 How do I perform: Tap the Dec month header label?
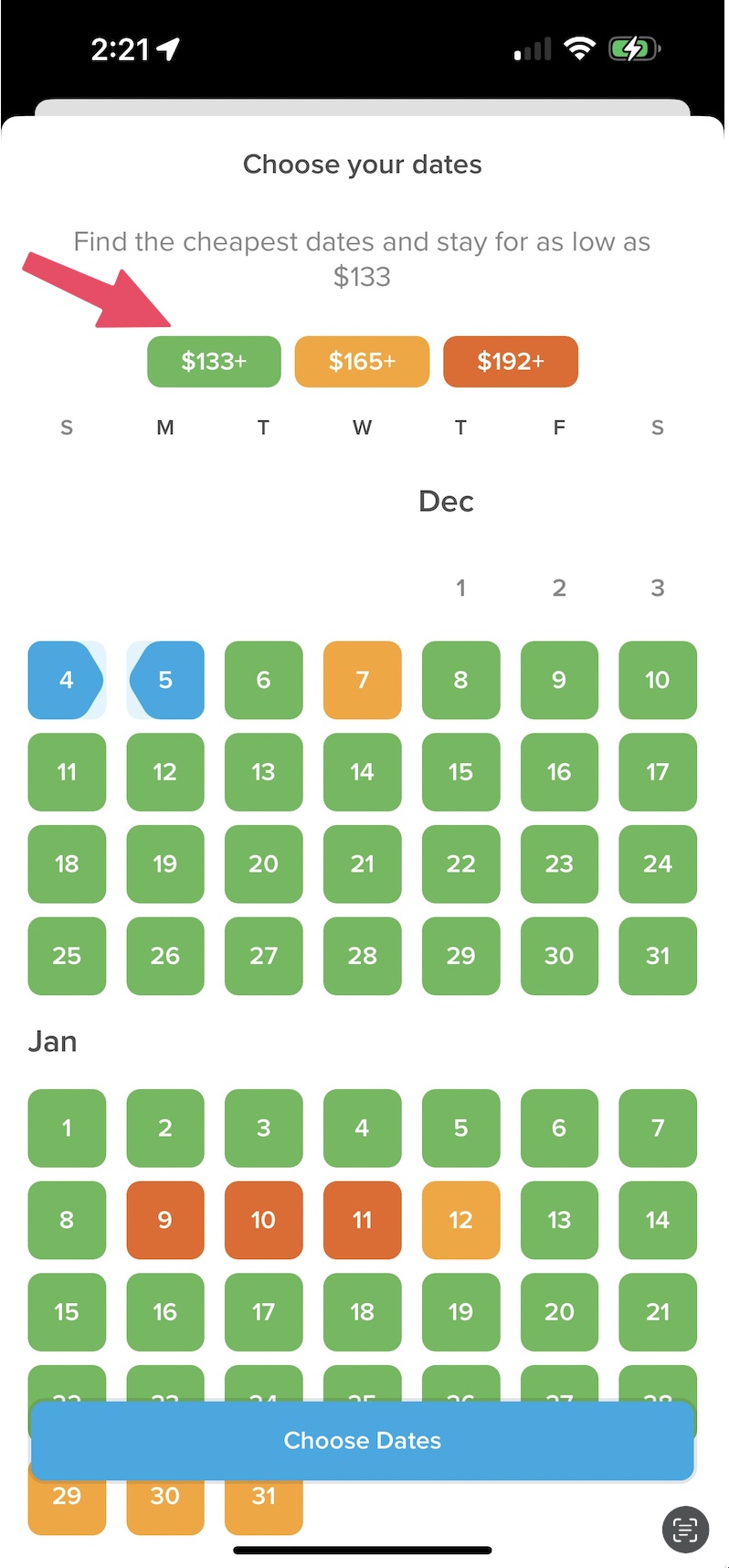[x=446, y=501]
